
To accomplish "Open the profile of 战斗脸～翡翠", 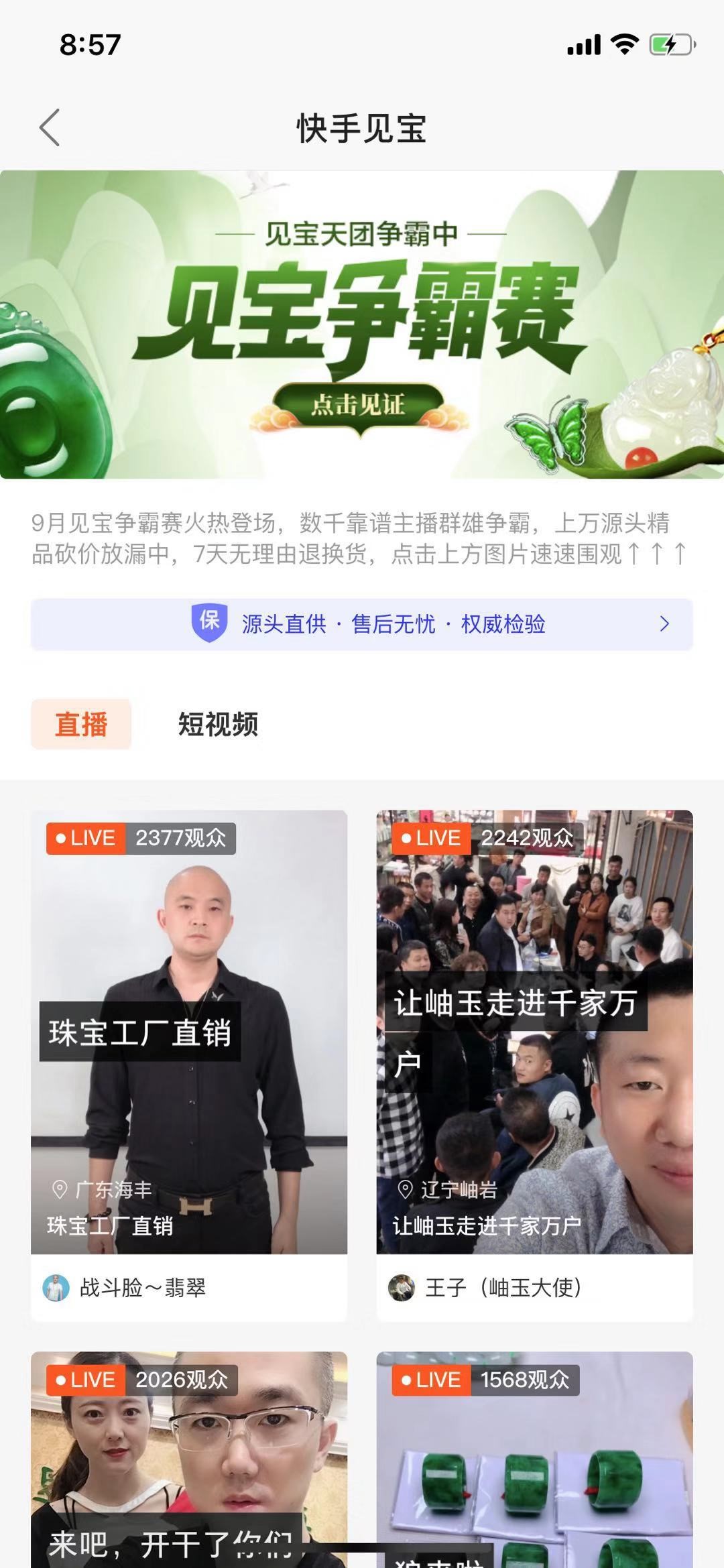I will [142, 1288].
